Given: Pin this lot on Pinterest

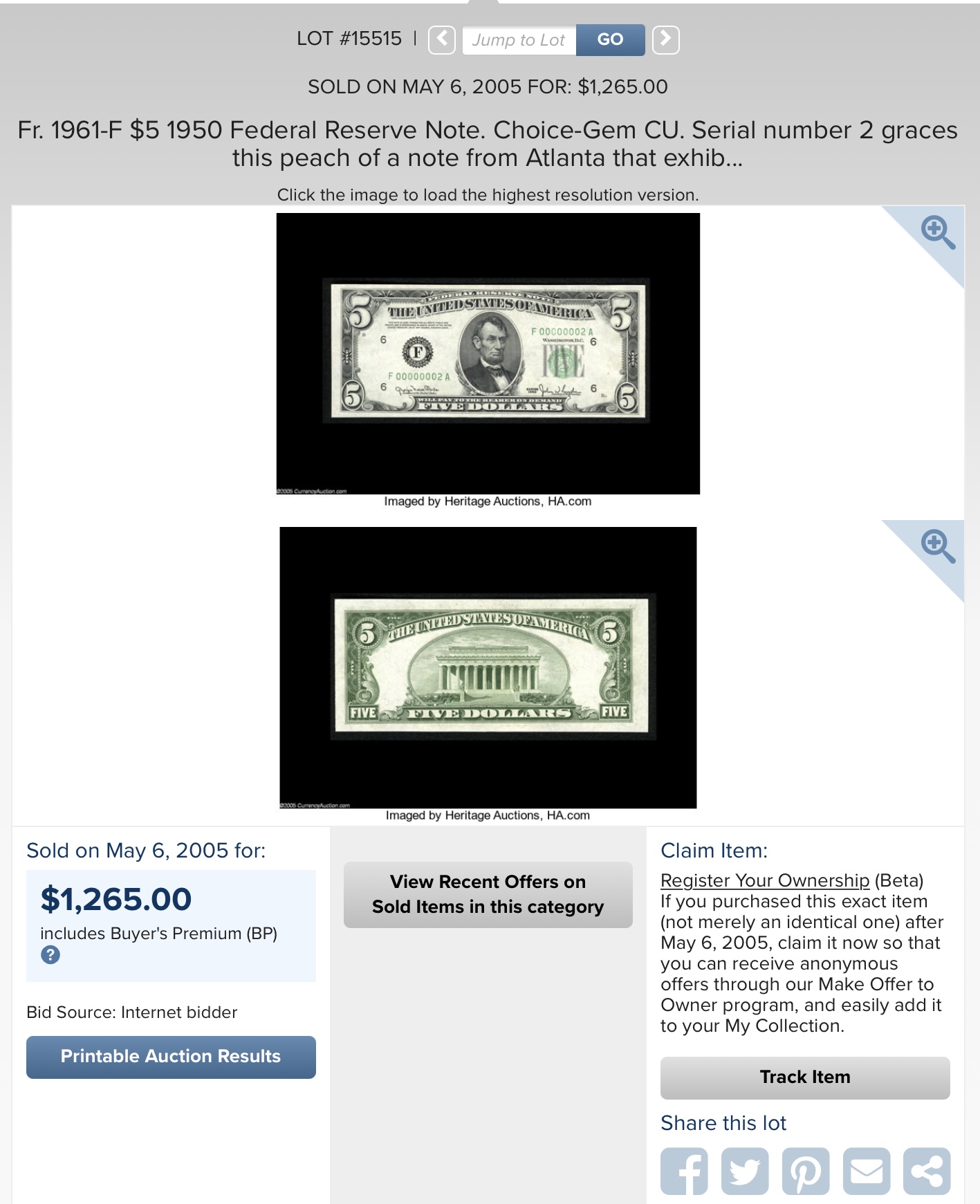Looking at the screenshot, I should (x=805, y=1171).
